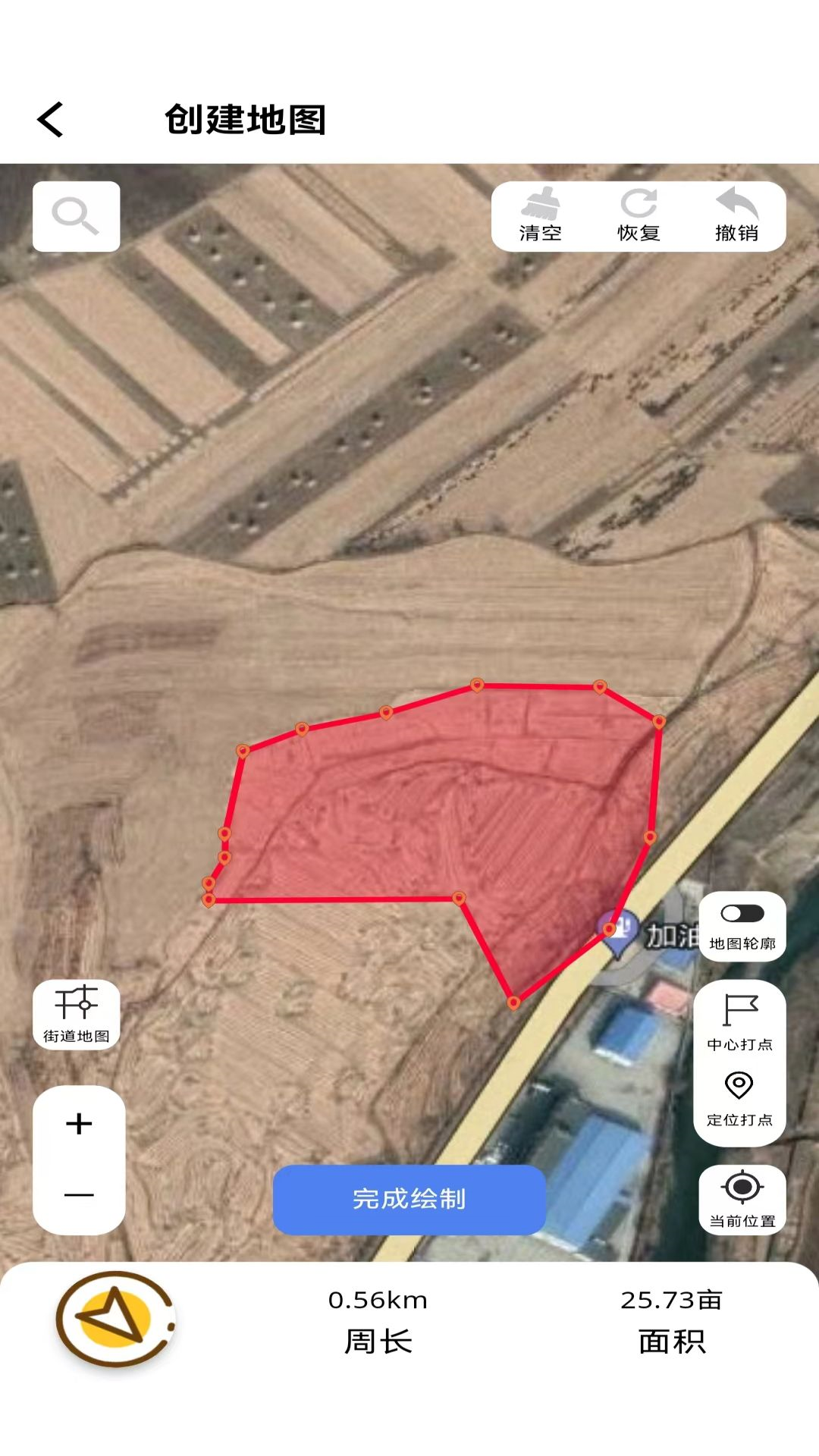Viewport: 819px width, 1456px height.
Task: Jump to 当前位置 on the map
Action: [742, 1200]
